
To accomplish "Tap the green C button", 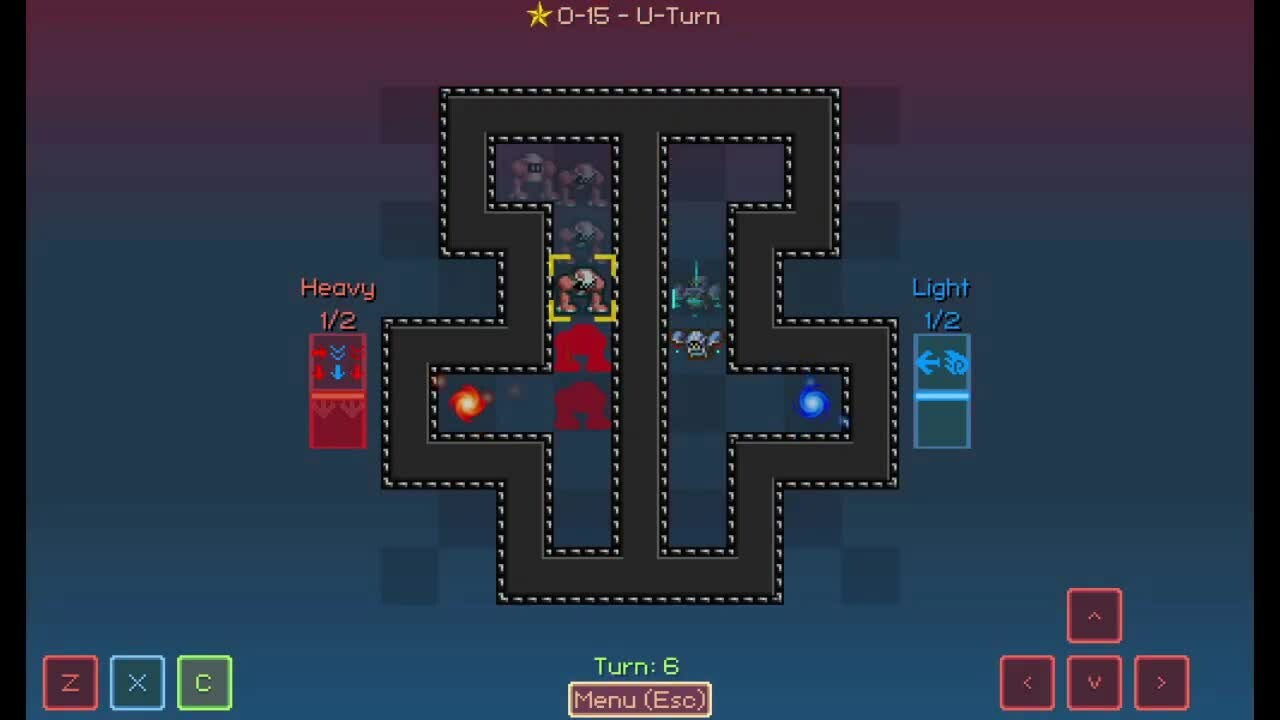I will point(204,683).
